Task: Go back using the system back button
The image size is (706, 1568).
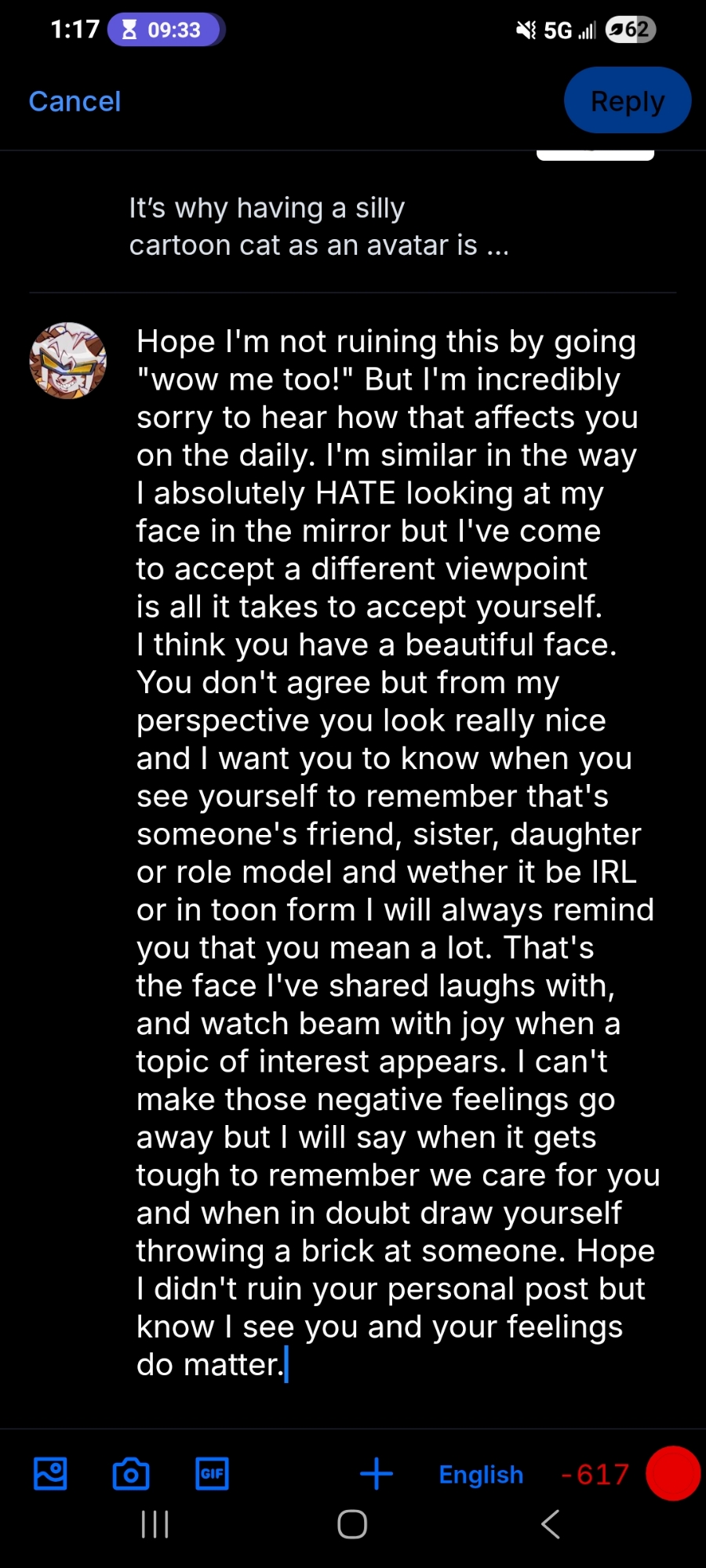Action: [x=551, y=1524]
